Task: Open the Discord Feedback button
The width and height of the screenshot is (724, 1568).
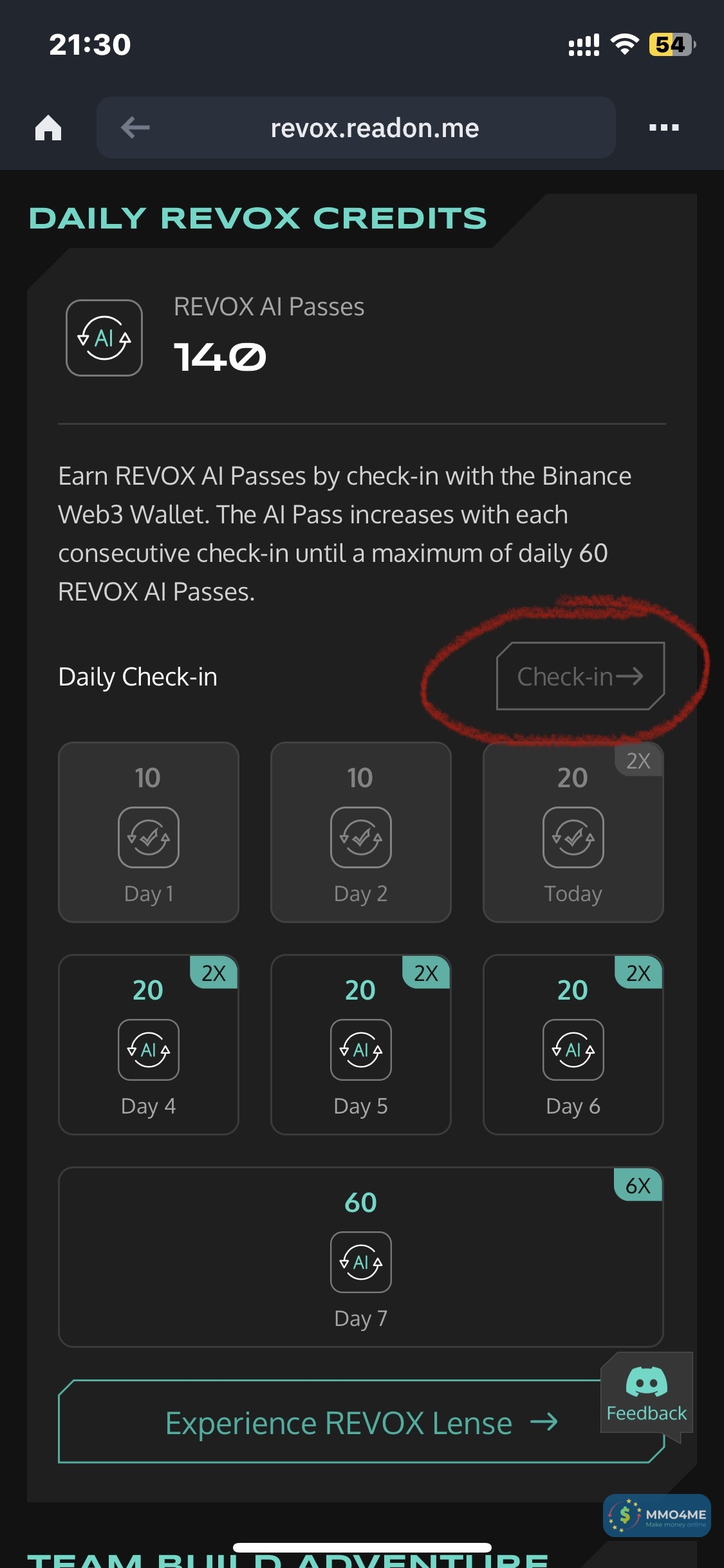Action: (x=646, y=1394)
